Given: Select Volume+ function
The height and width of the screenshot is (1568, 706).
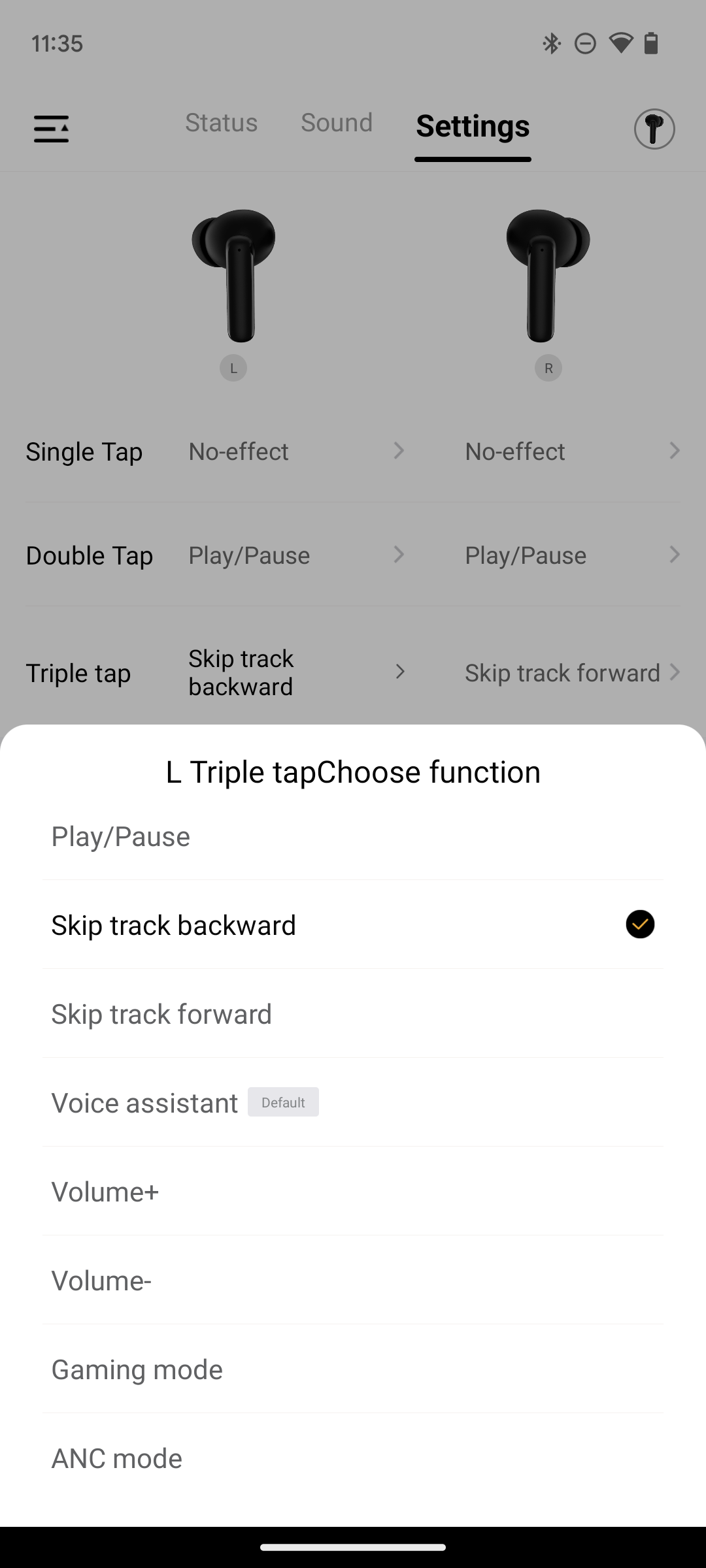Looking at the screenshot, I should coord(353,1191).
